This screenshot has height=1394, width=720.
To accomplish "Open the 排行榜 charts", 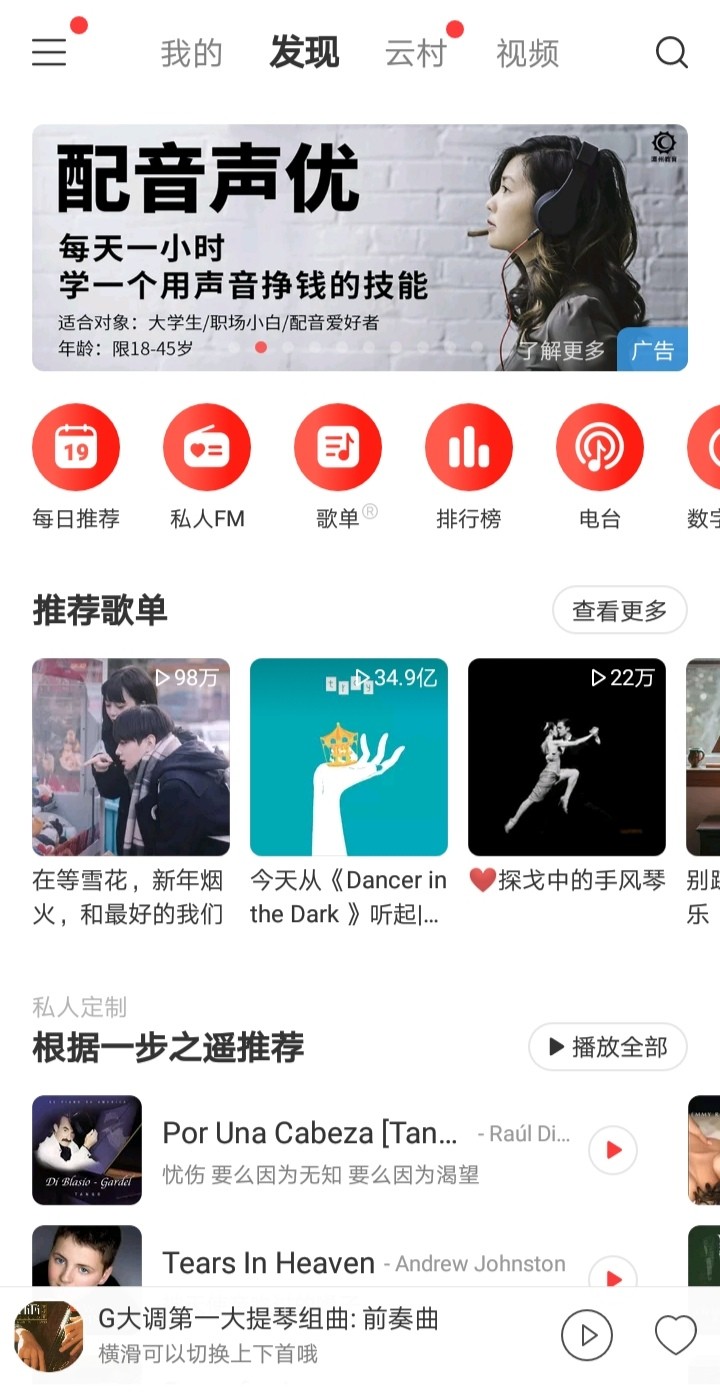I will pos(469,447).
